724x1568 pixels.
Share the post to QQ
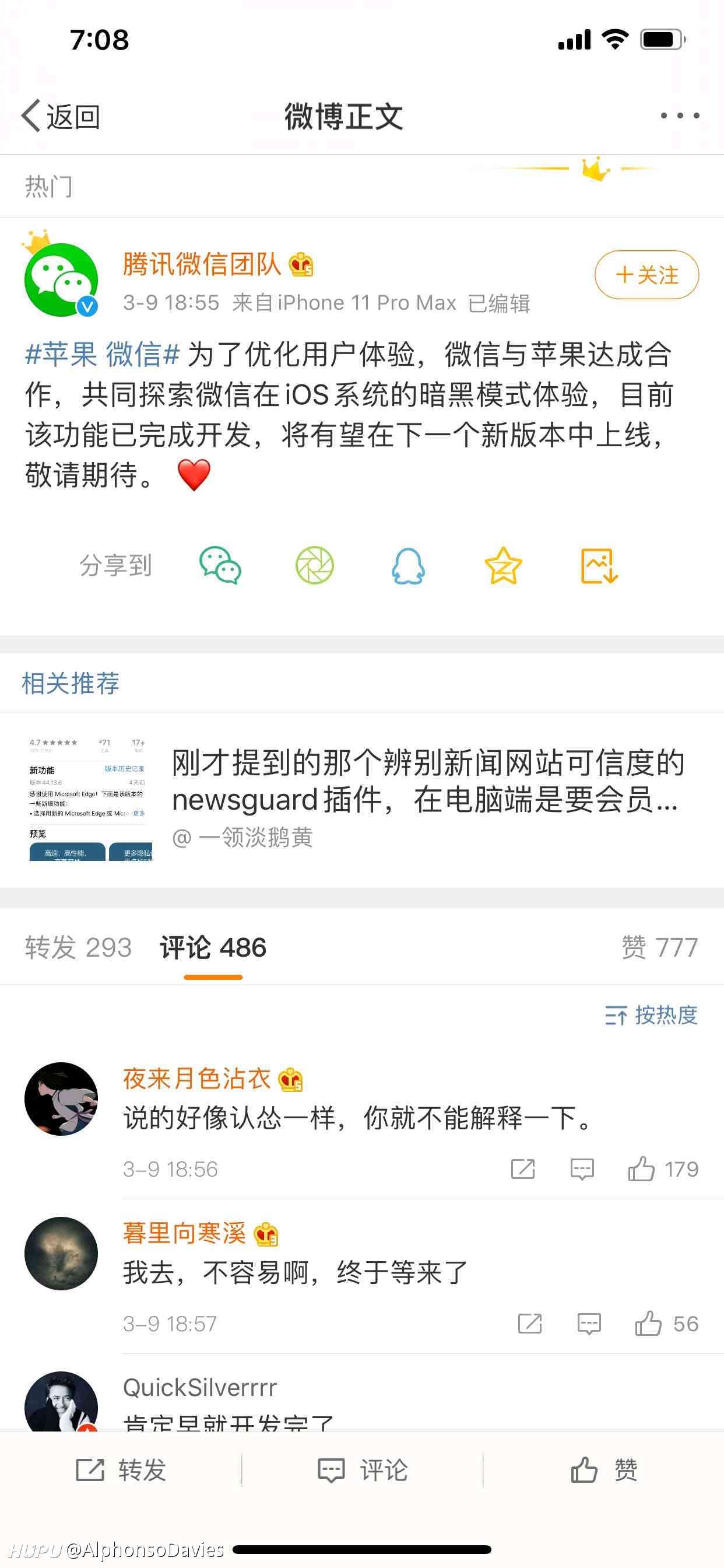pyautogui.click(x=407, y=565)
